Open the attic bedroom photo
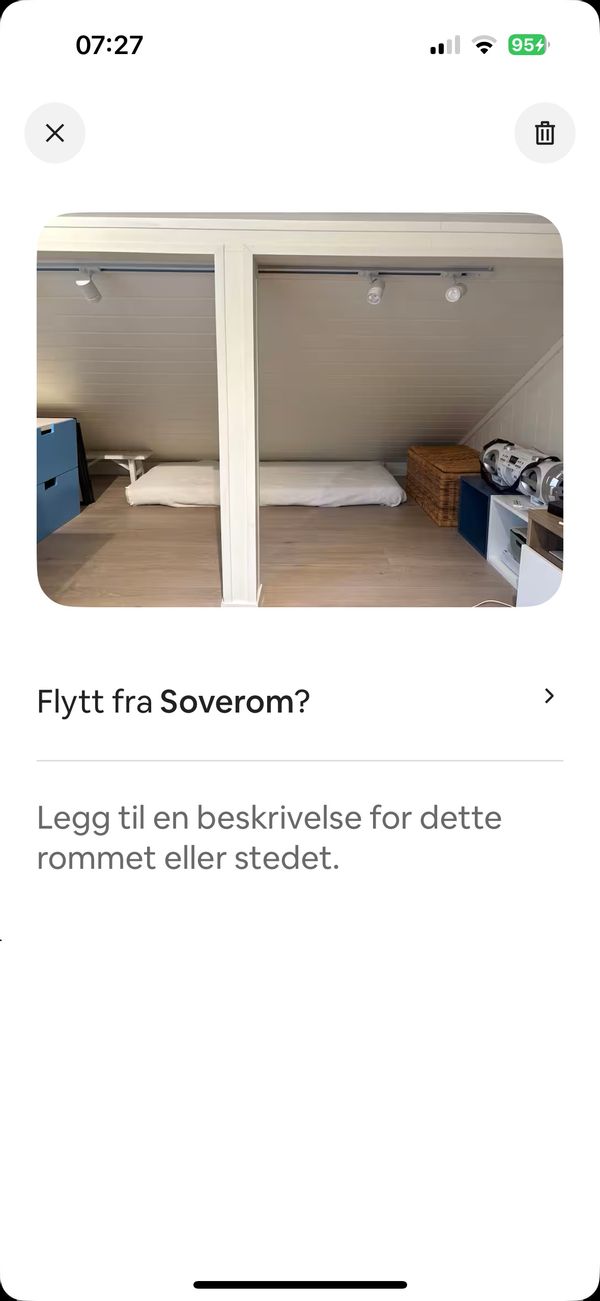 tap(300, 409)
